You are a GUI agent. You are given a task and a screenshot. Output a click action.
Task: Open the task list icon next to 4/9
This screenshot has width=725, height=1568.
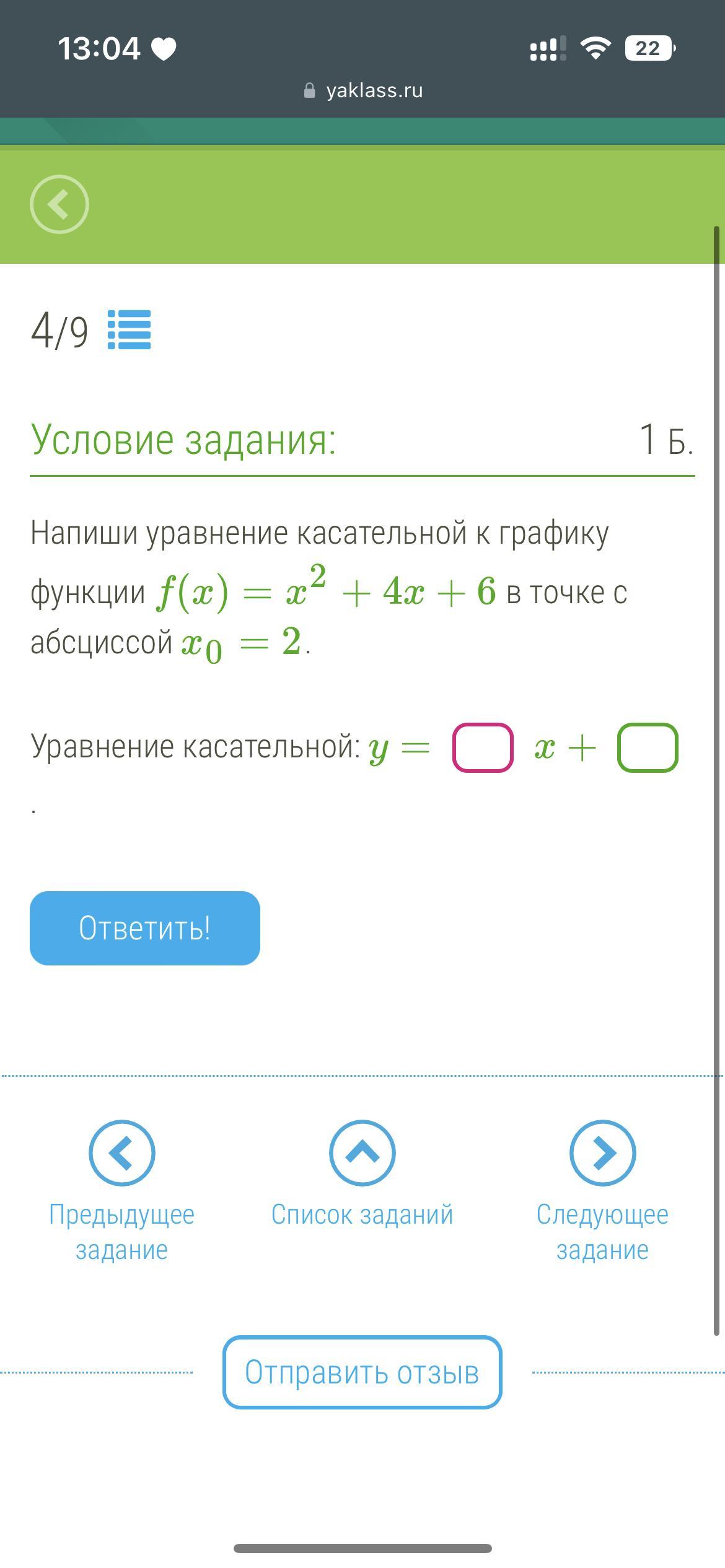coord(129,330)
